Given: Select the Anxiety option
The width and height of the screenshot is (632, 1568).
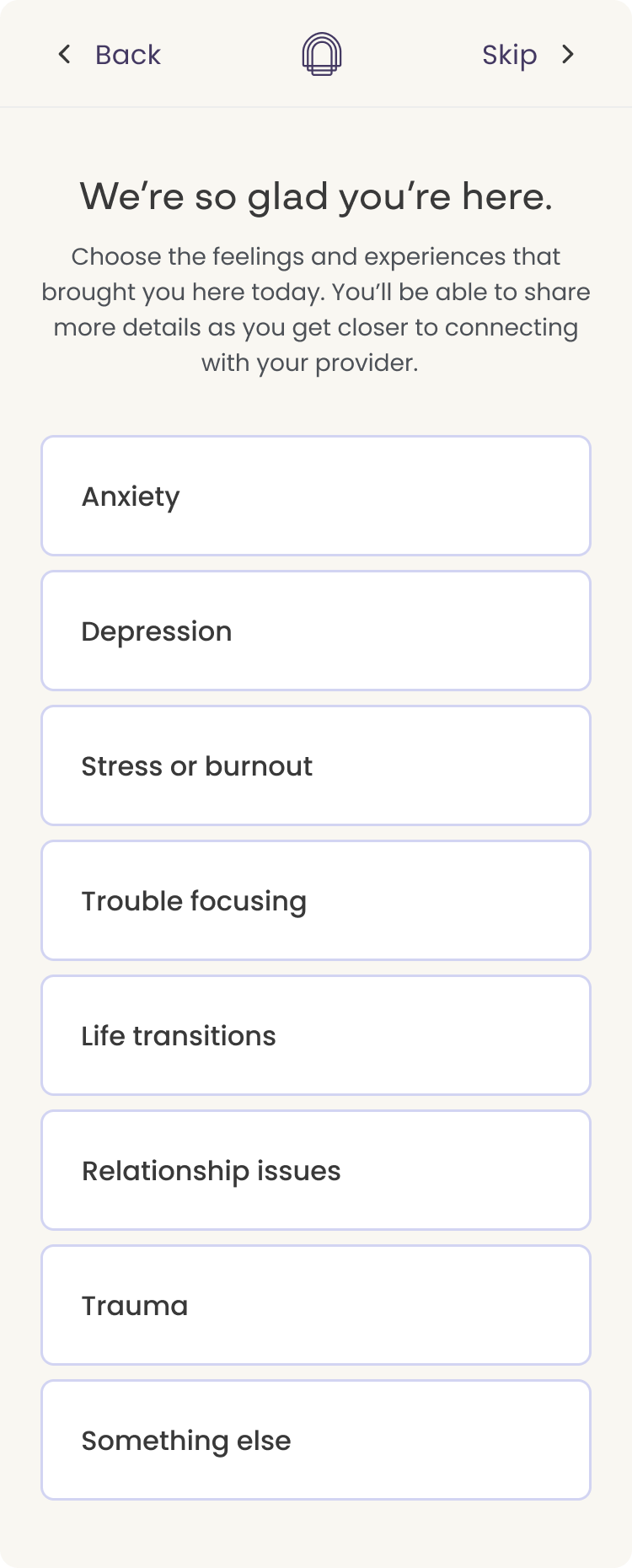Looking at the screenshot, I should (316, 496).
